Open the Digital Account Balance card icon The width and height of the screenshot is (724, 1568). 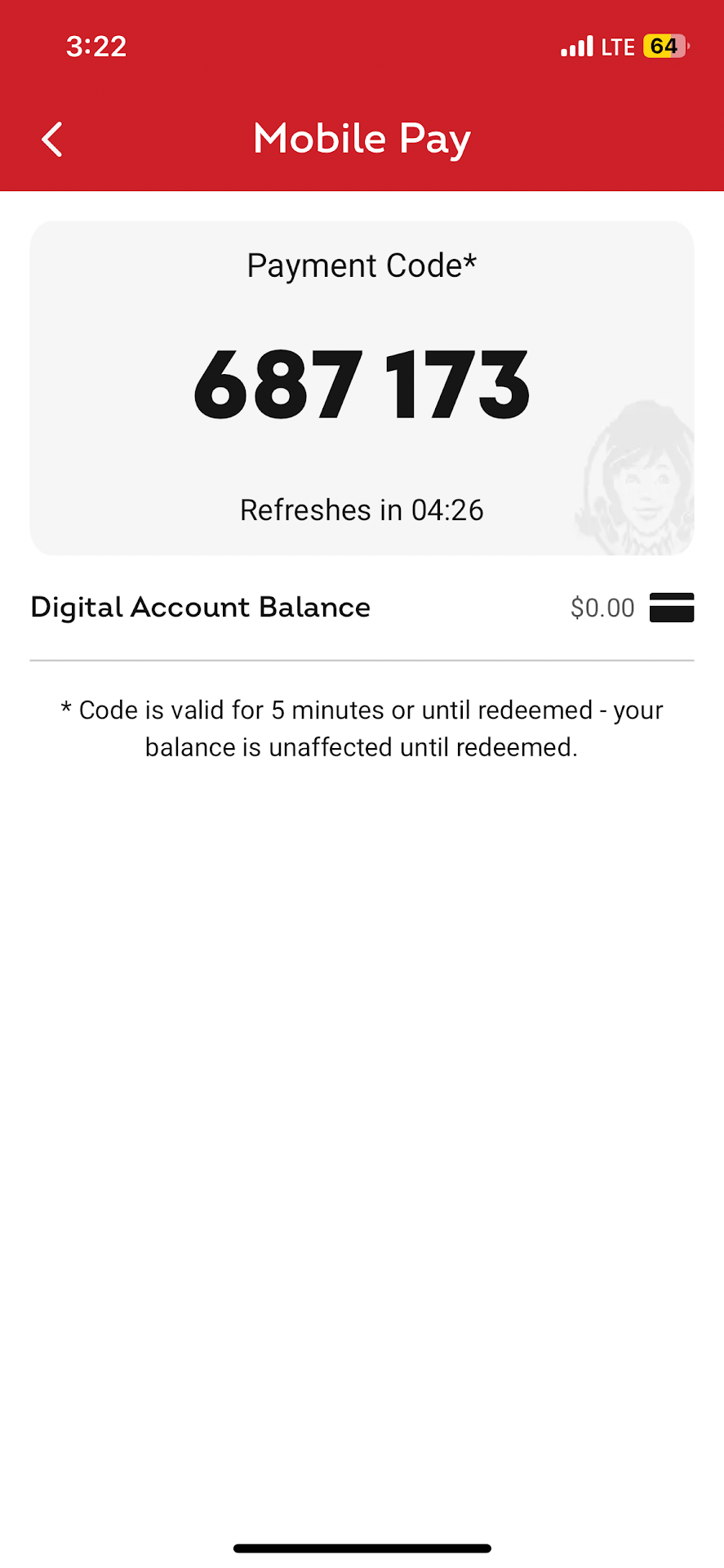tap(671, 608)
